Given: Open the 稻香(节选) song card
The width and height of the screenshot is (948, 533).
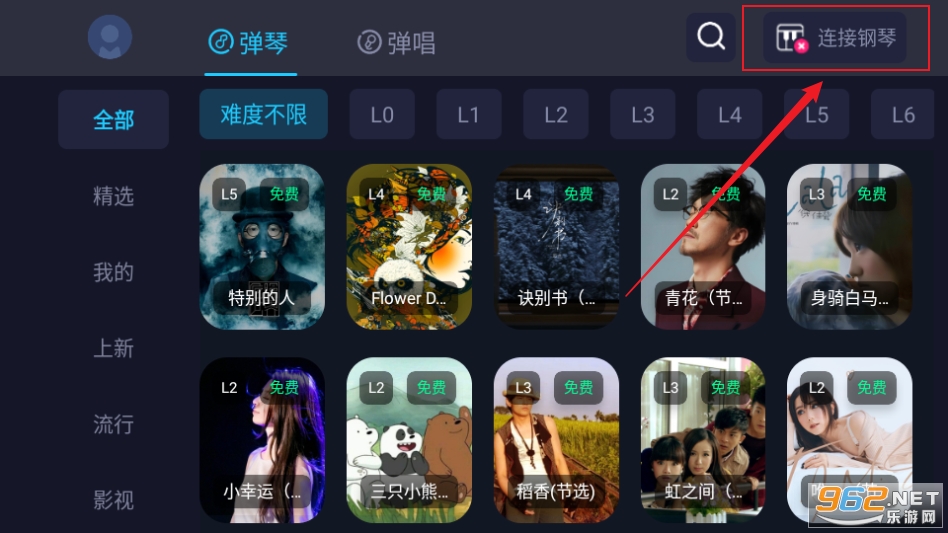Looking at the screenshot, I should 556,442.
